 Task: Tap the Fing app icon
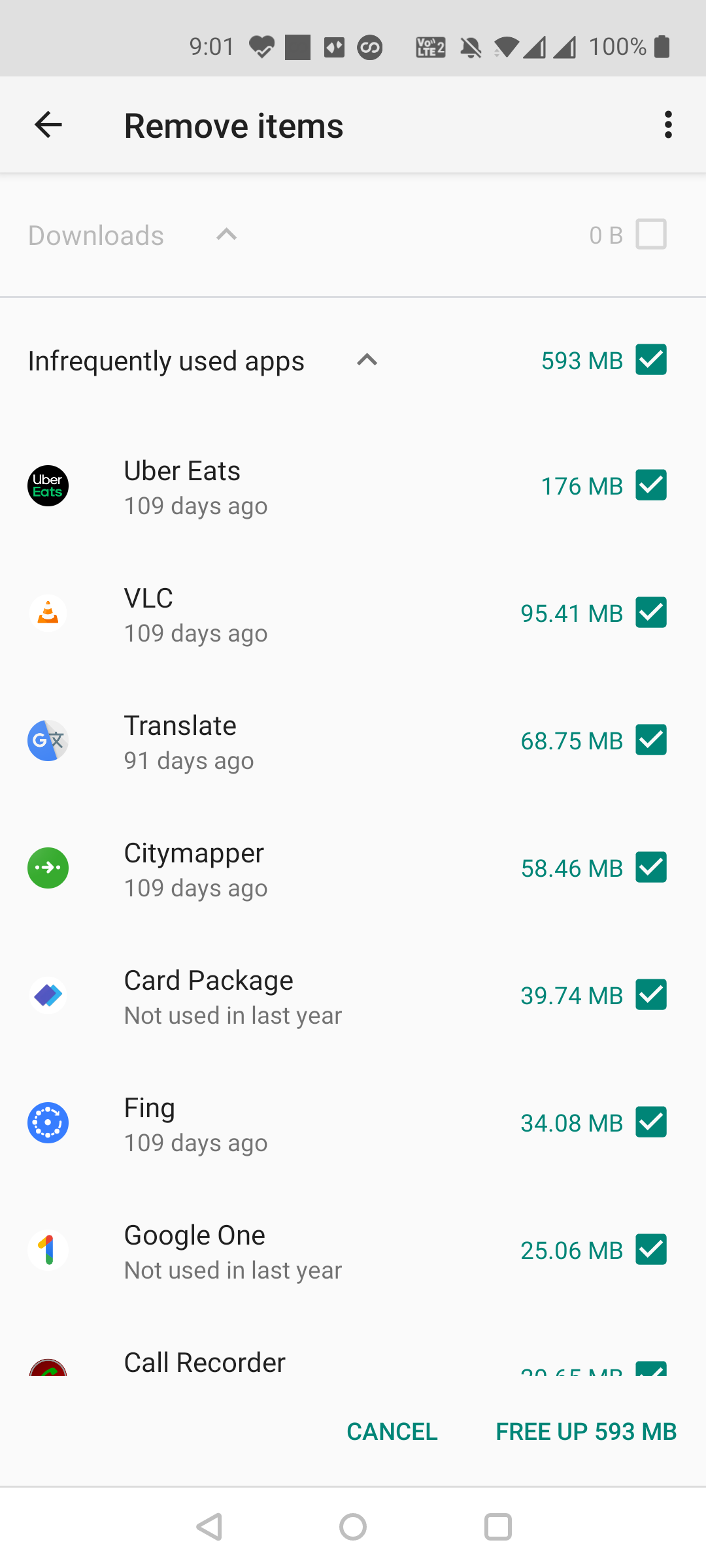pyautogui.click(x=48, y=1122)
